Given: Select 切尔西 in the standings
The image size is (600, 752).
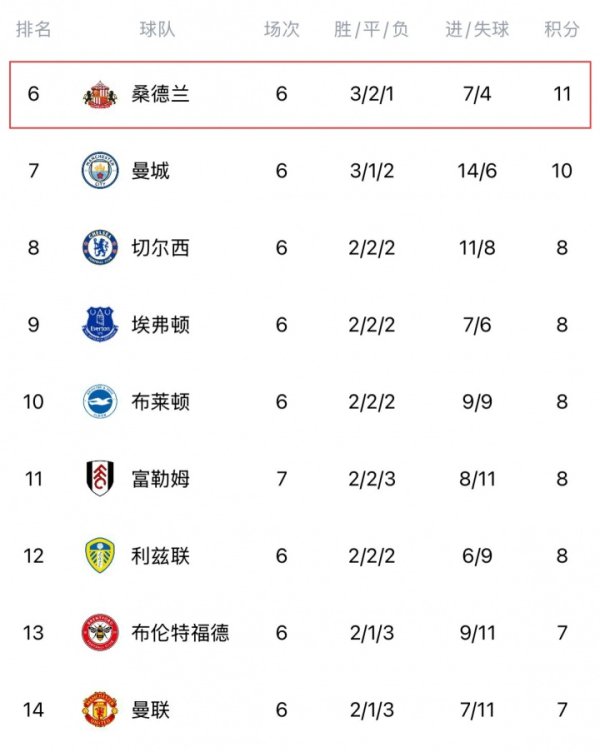Looking at the screenshot, I should click(159, 248).
